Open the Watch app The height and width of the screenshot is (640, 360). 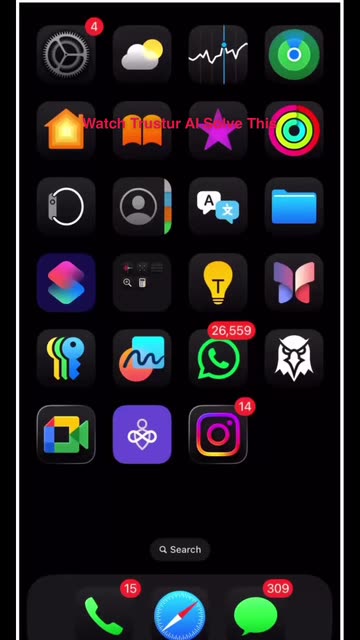coord(66,206)
